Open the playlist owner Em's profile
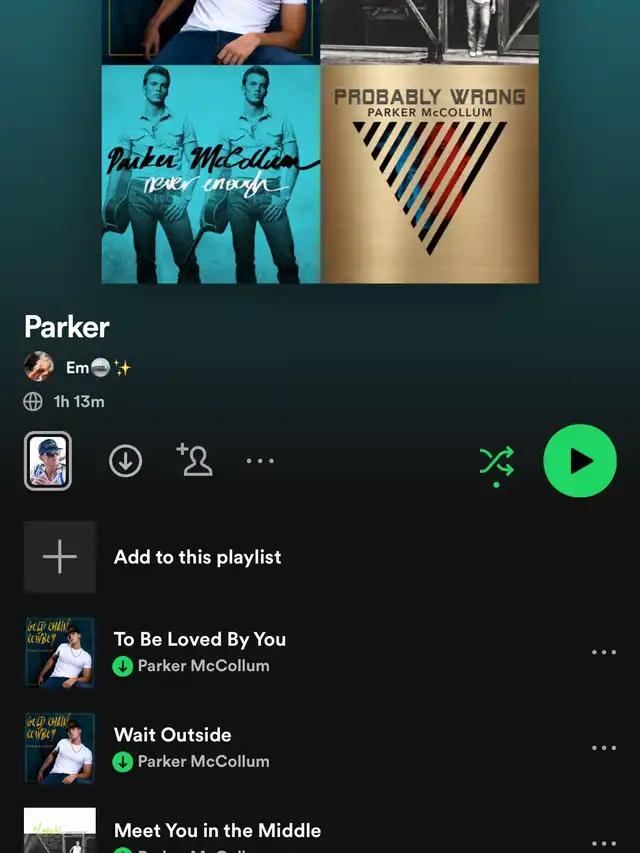Screen dimensions: 640x853 tap(77, 367)
